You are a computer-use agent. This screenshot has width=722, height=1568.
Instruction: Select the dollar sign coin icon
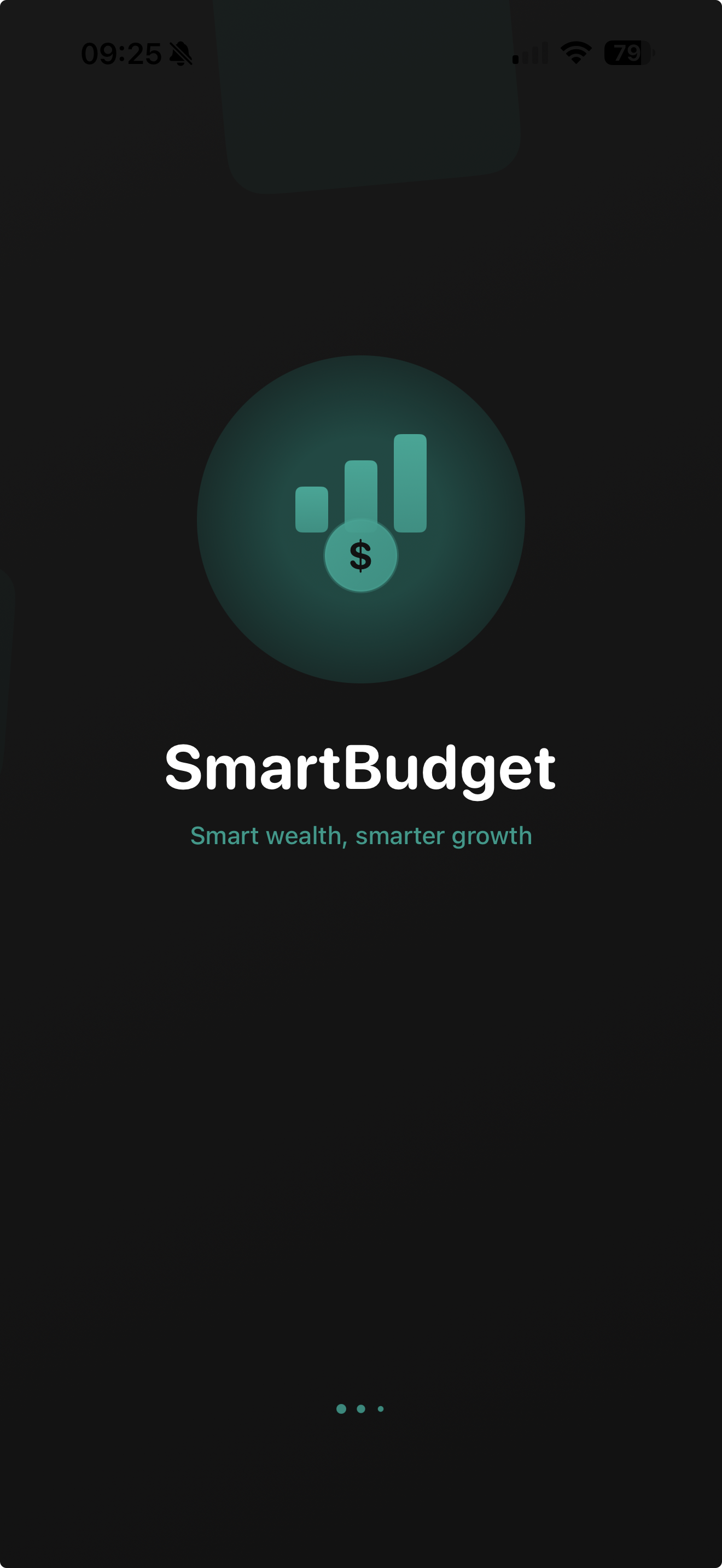pos(360,554)
